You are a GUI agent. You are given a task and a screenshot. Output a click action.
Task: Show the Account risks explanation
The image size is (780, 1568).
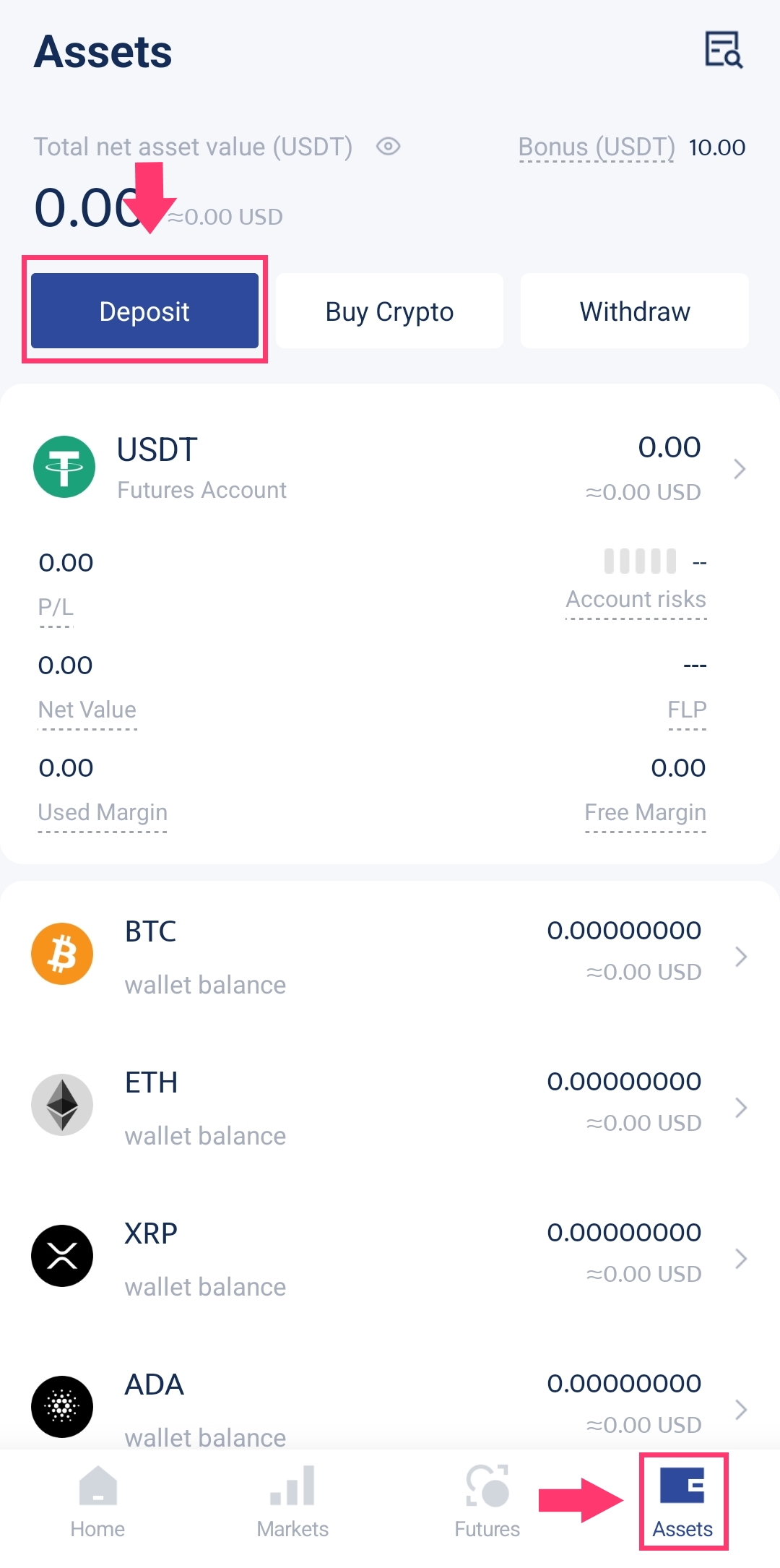click(636, 600)
